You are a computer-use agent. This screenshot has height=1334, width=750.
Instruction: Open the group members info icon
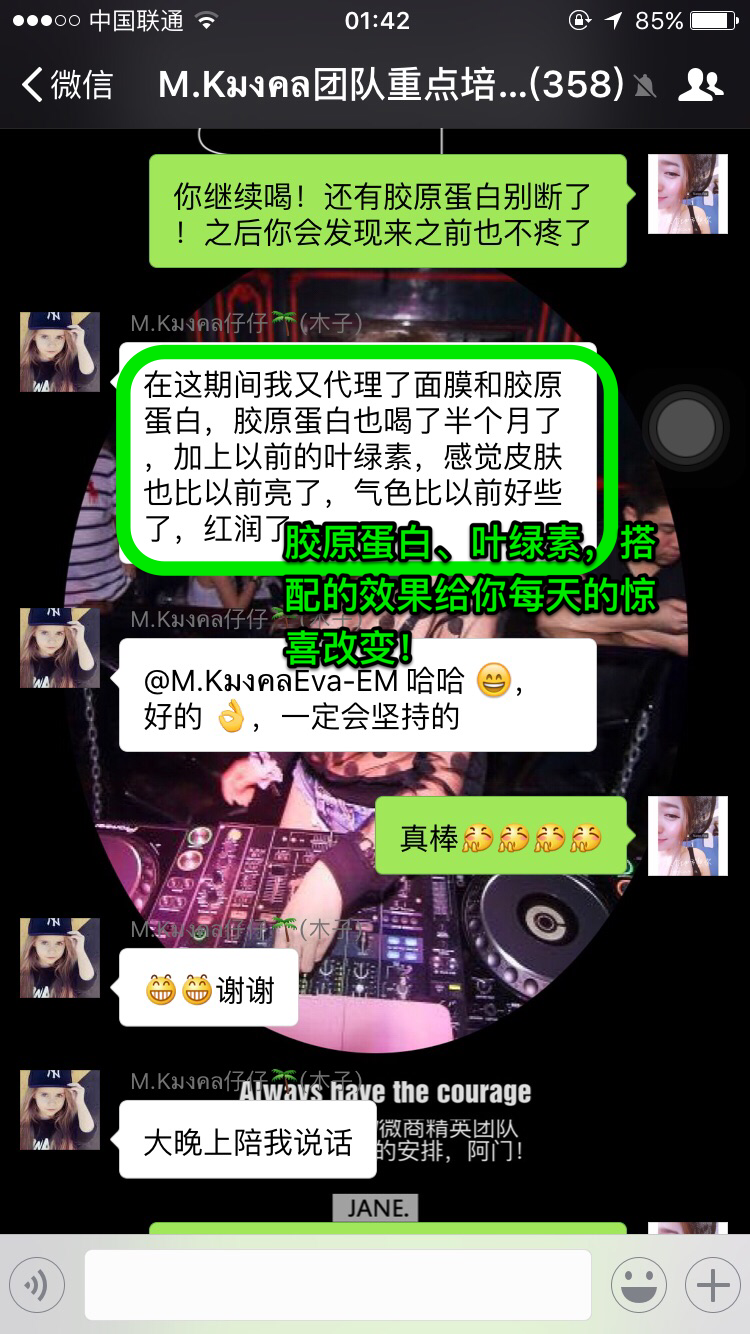(x=700, y=86)
